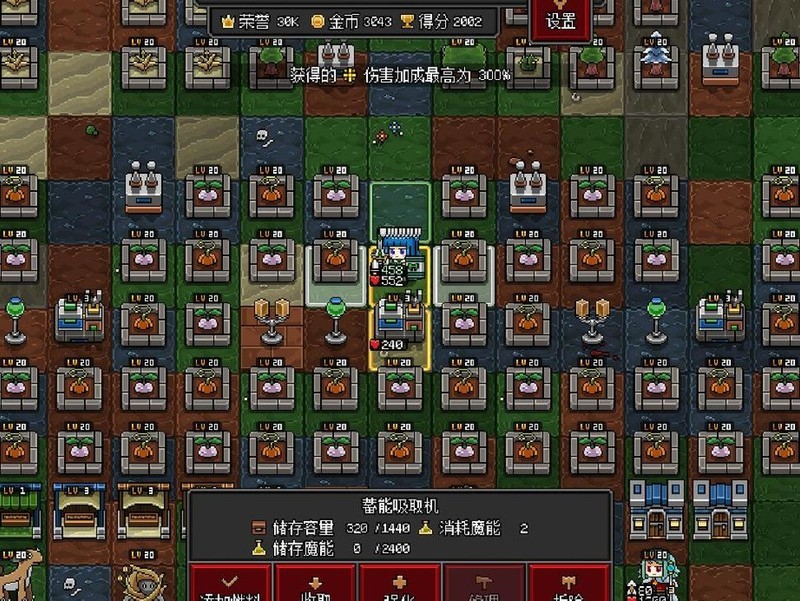Open the 设置 settings button

[561, 21]
